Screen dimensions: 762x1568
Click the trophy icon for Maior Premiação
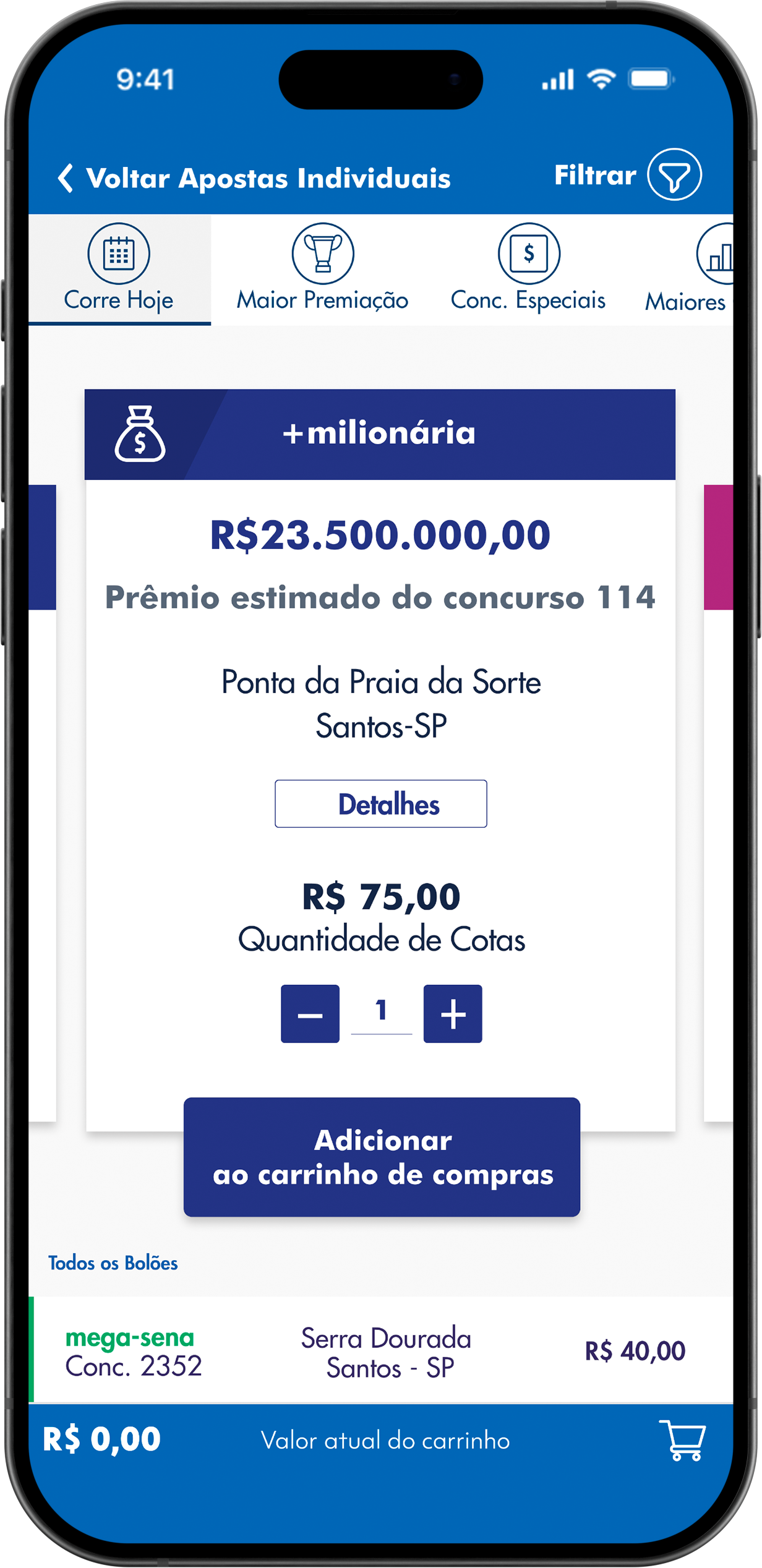324,254
